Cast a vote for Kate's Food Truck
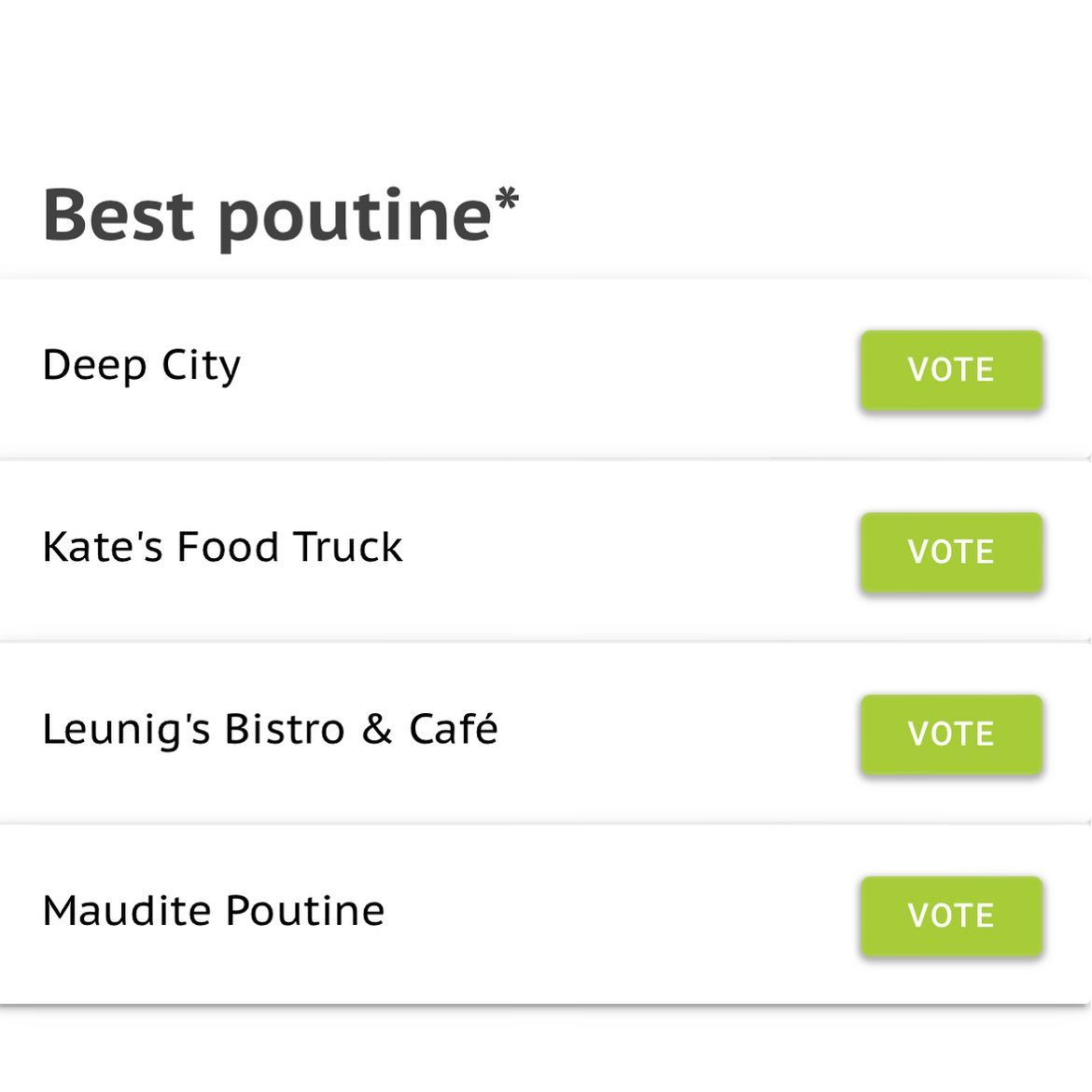1092x1092 pixels. point(950,552)
